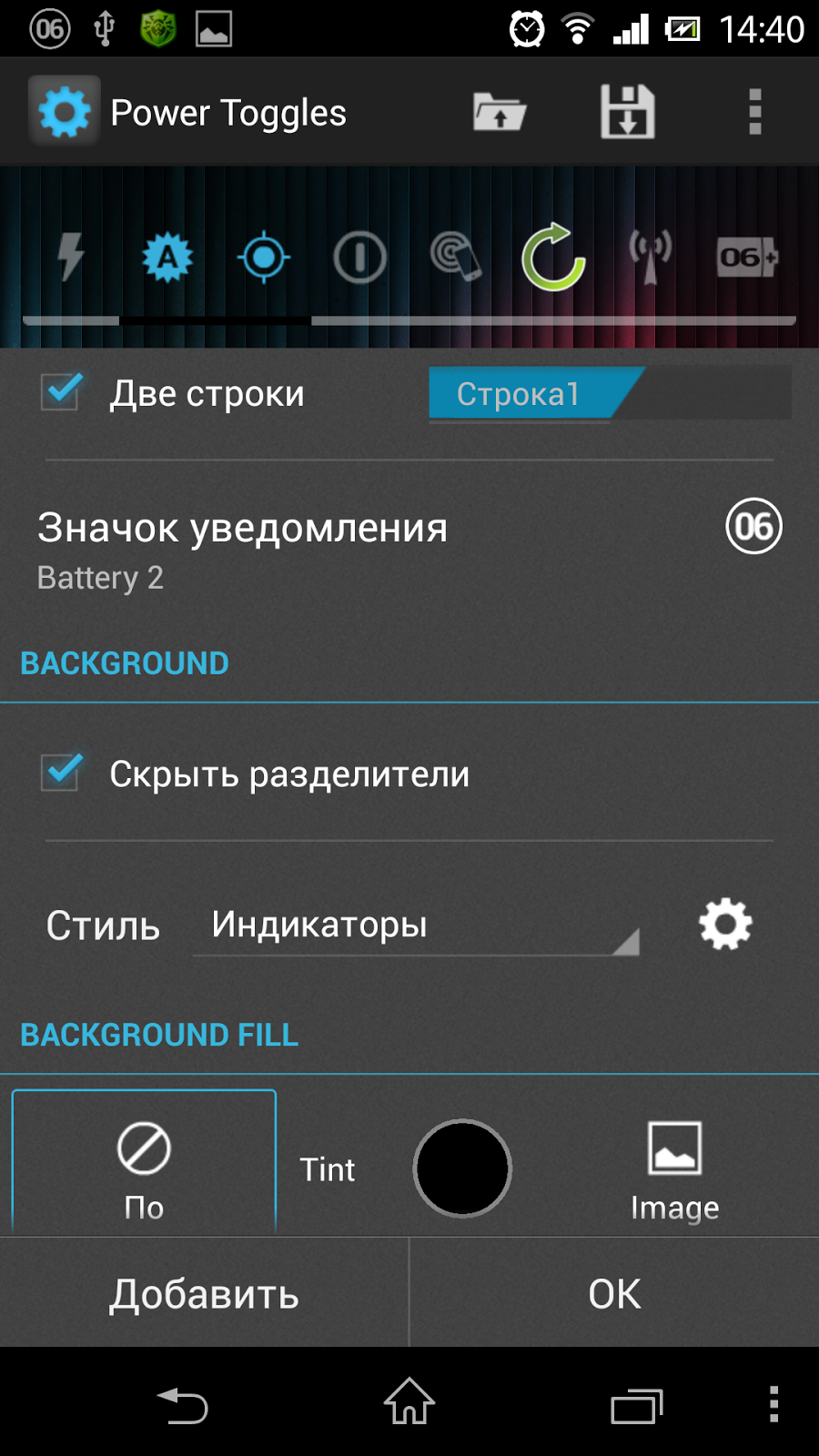
Task: Pick the black Tint color circle
Action: pos(462,1168)
